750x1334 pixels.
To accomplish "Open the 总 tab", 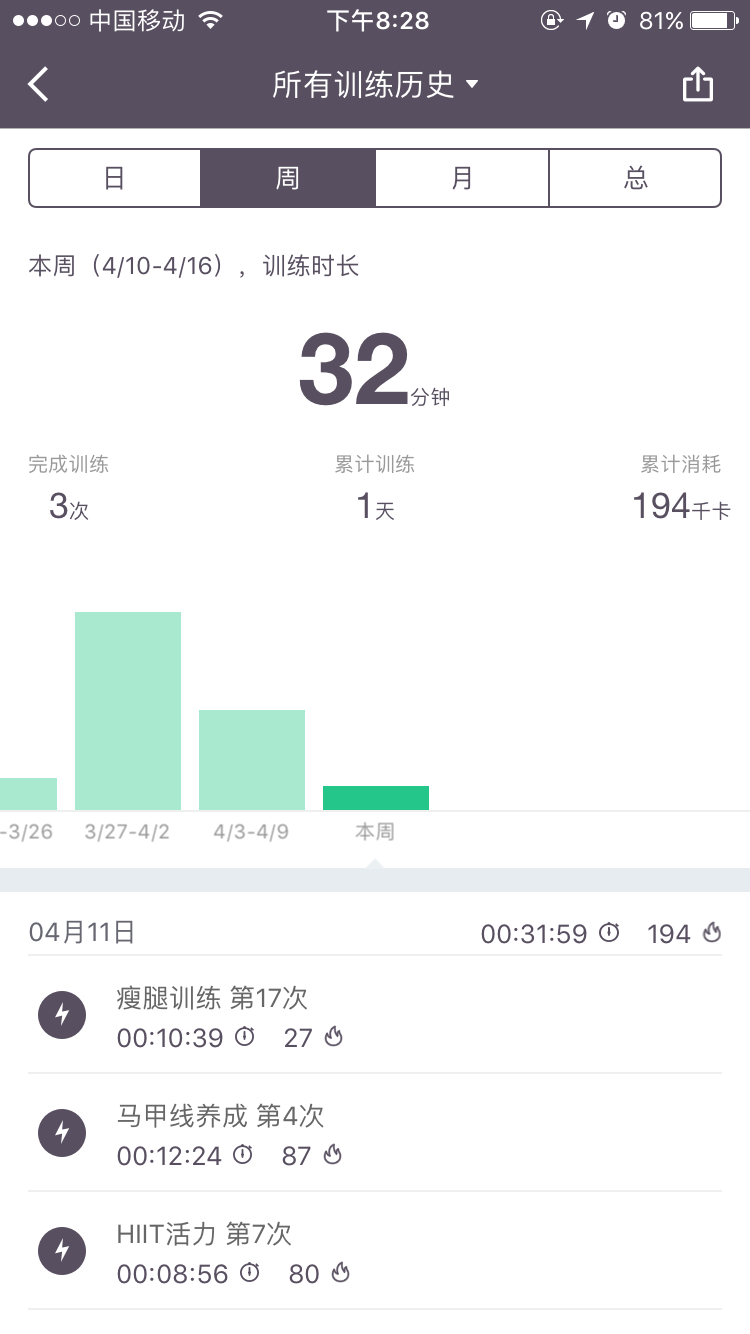I will (635, 178).
